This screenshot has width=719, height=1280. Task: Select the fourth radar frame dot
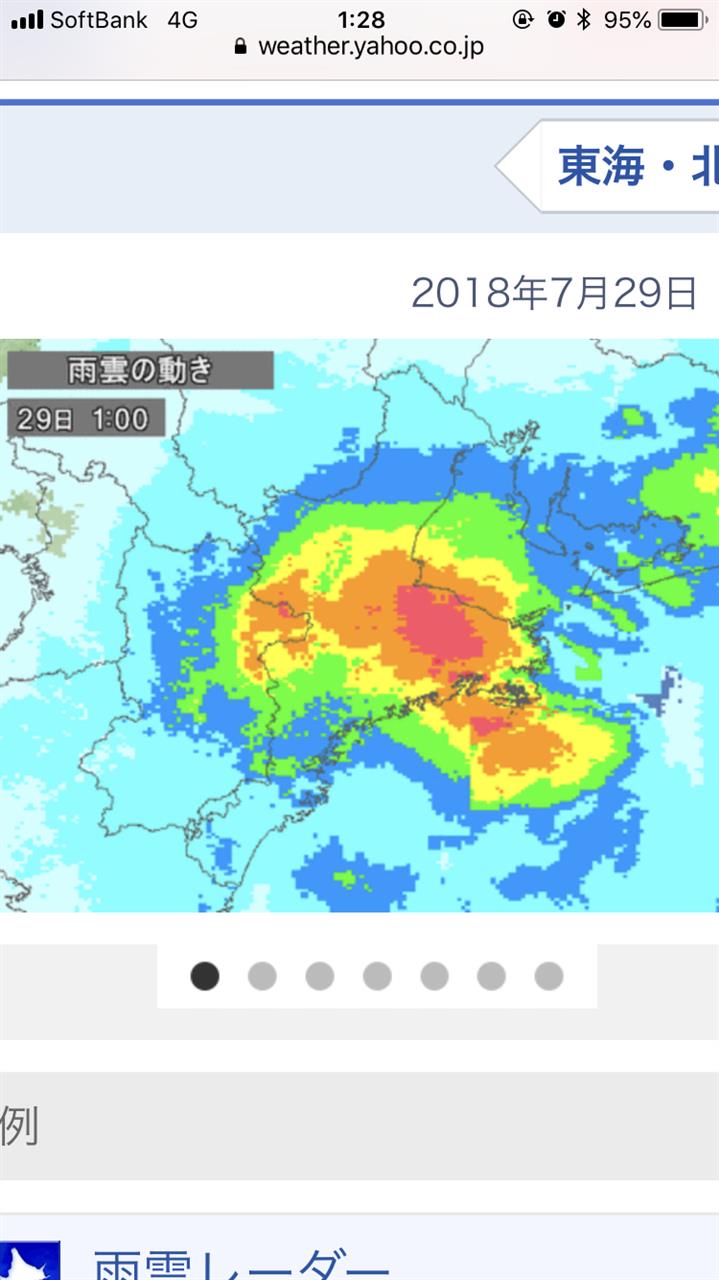coord(377,976)
